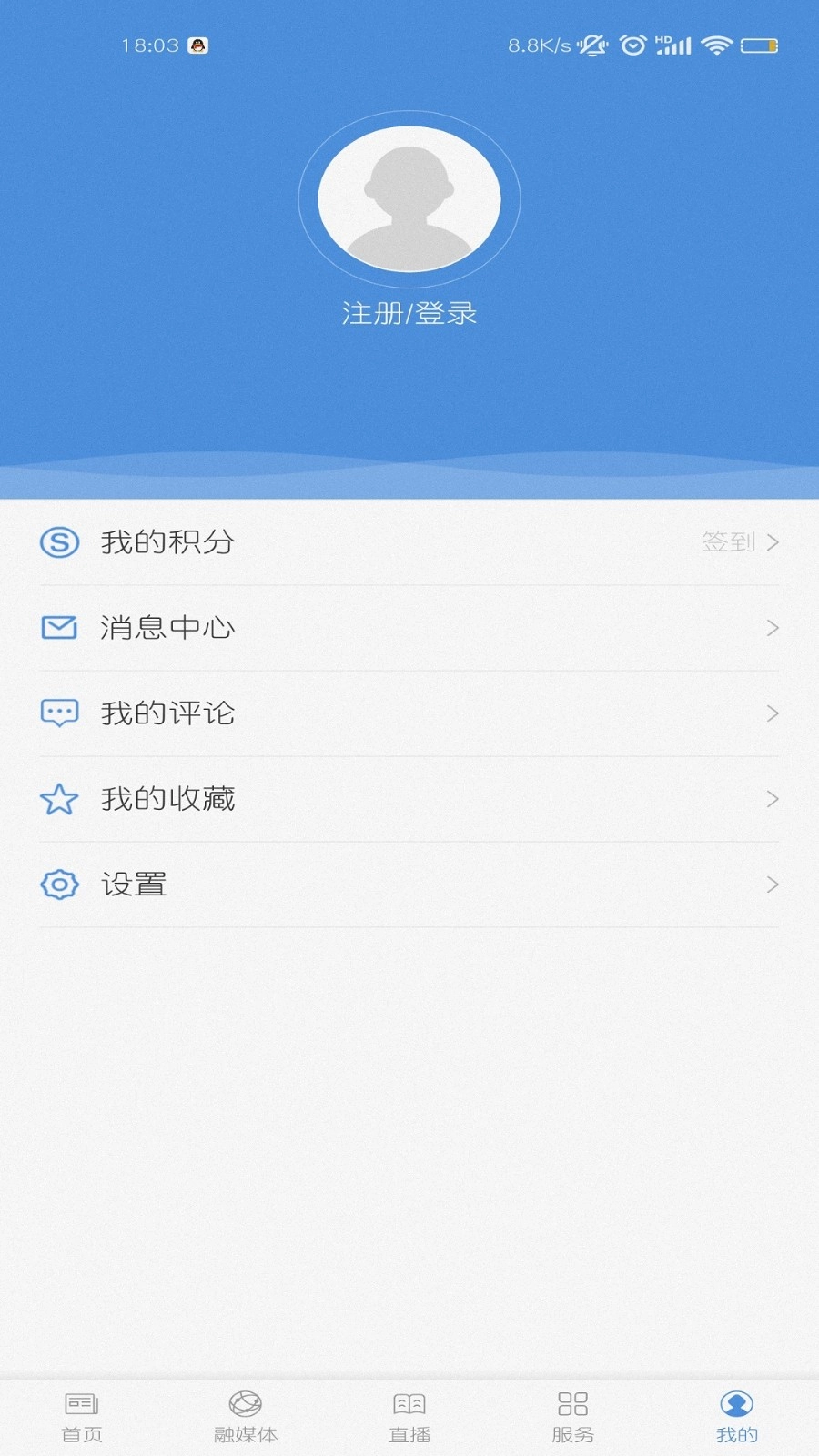Open the 我的评论 arrow
Viewport: 819px width, 1456px height.
[x=772, y=713]
